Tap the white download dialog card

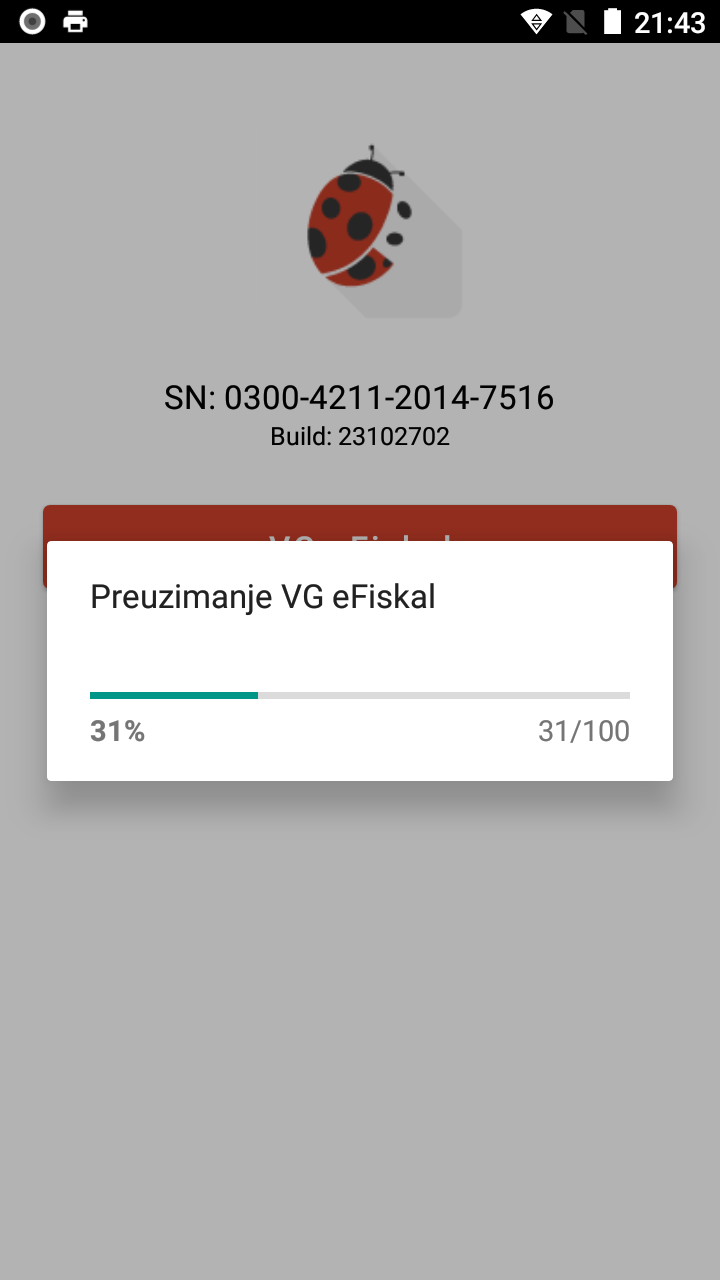(x=360, y=660)
